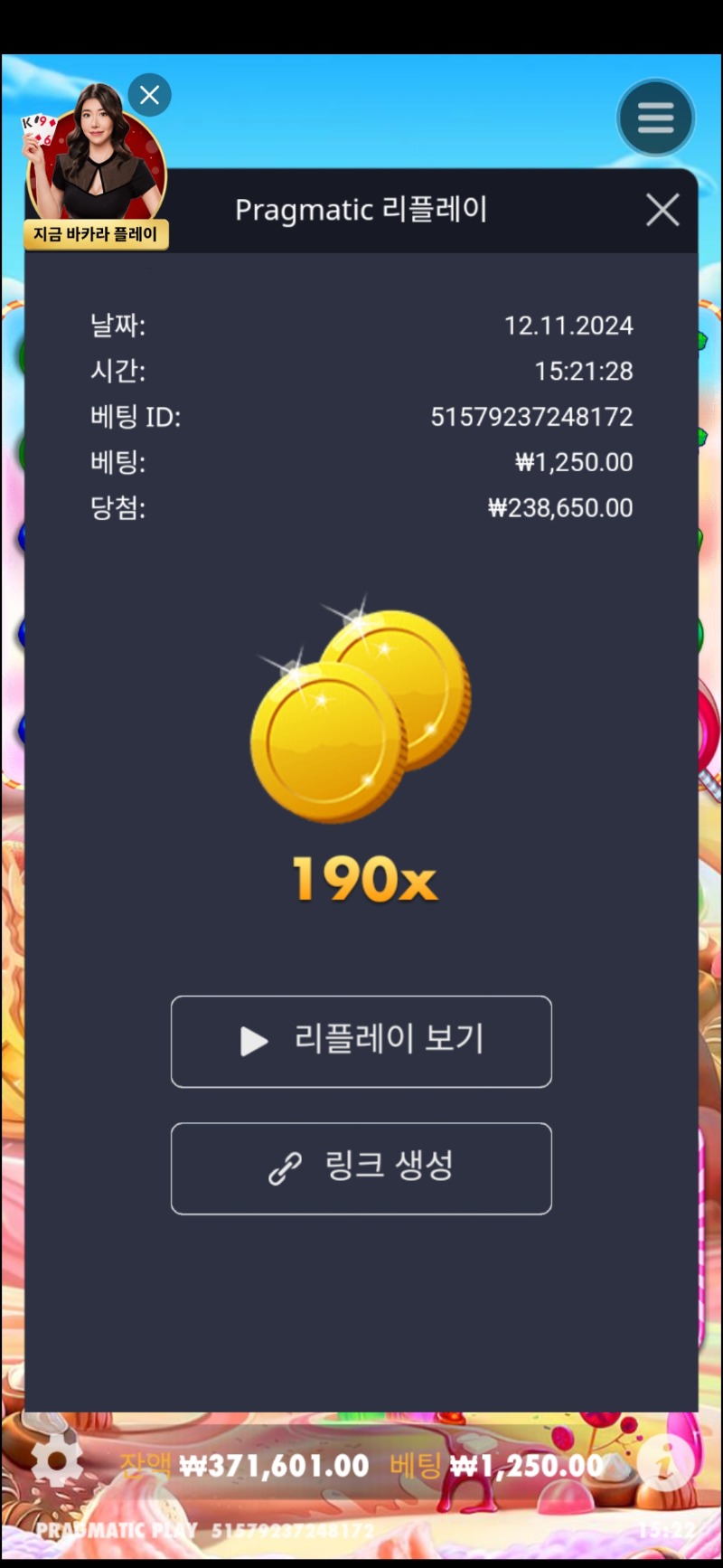Open the hamburger menu
This screenshot has height=1568, width=723.
655,118
